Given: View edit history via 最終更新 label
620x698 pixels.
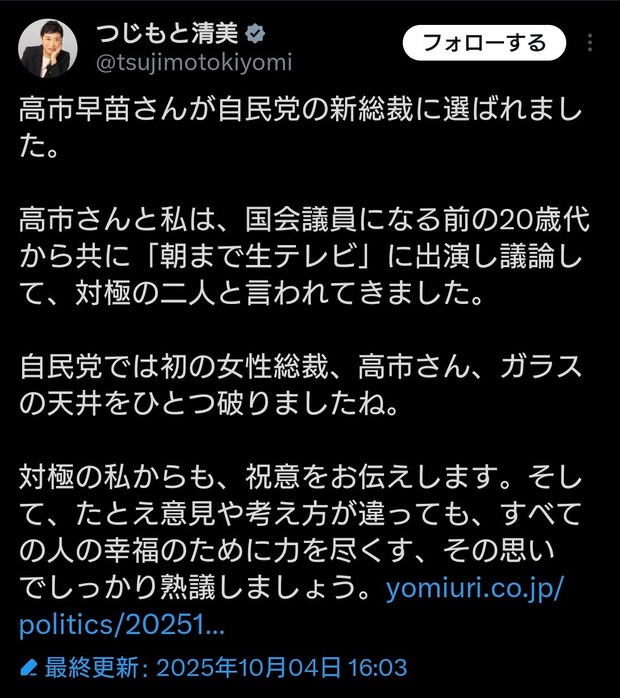Looking at the screenshot, I should [214, 668].
